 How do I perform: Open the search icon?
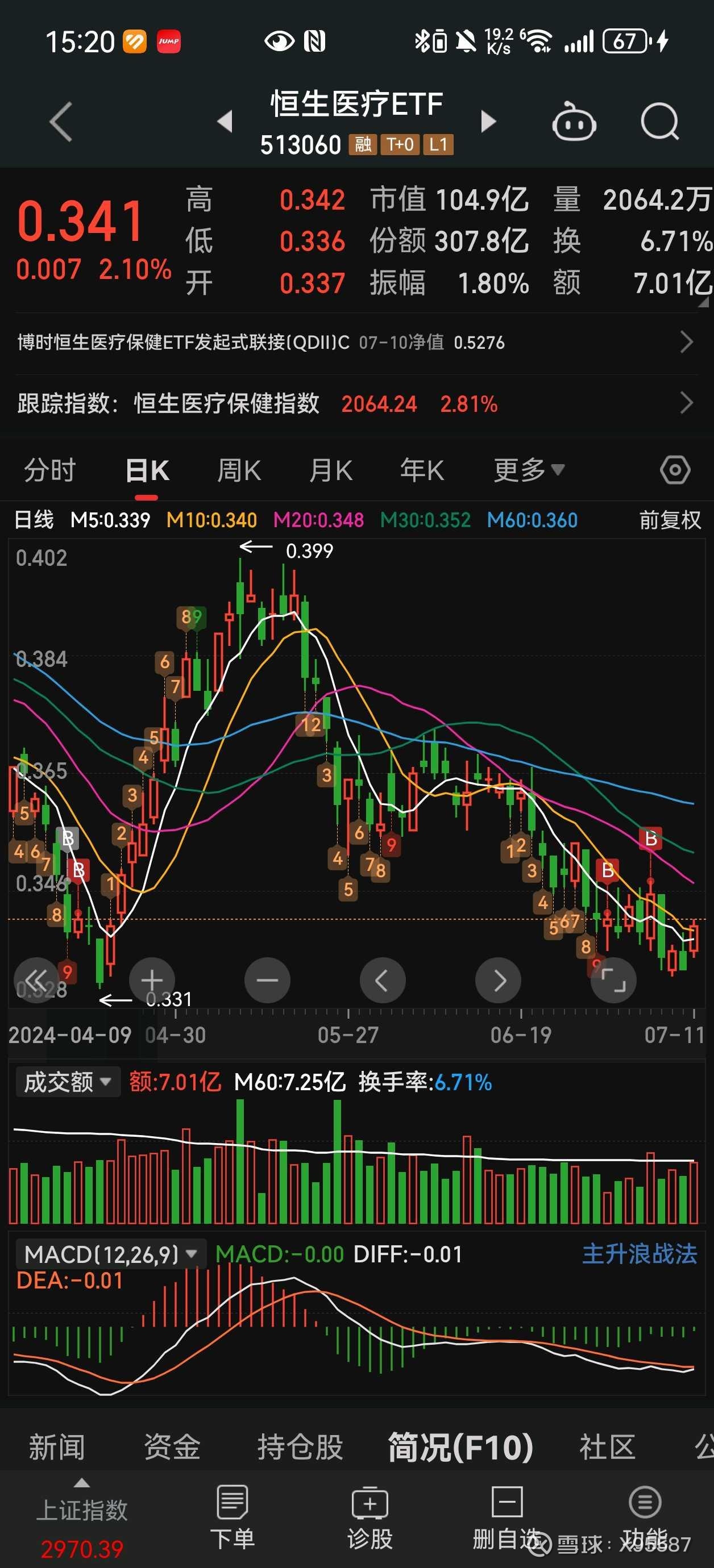pos(661,120)
